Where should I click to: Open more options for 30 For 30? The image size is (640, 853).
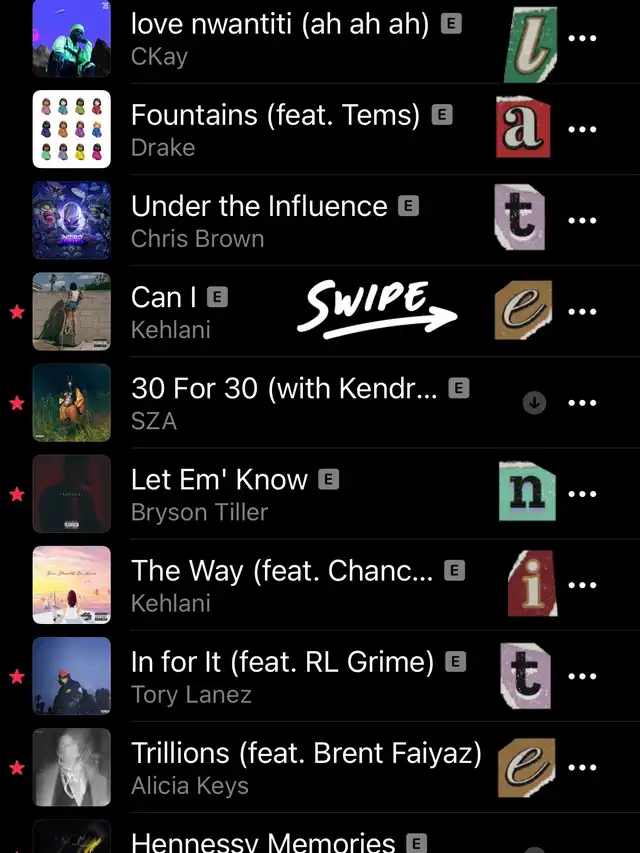pyautogui.click(x=582, y=402)
